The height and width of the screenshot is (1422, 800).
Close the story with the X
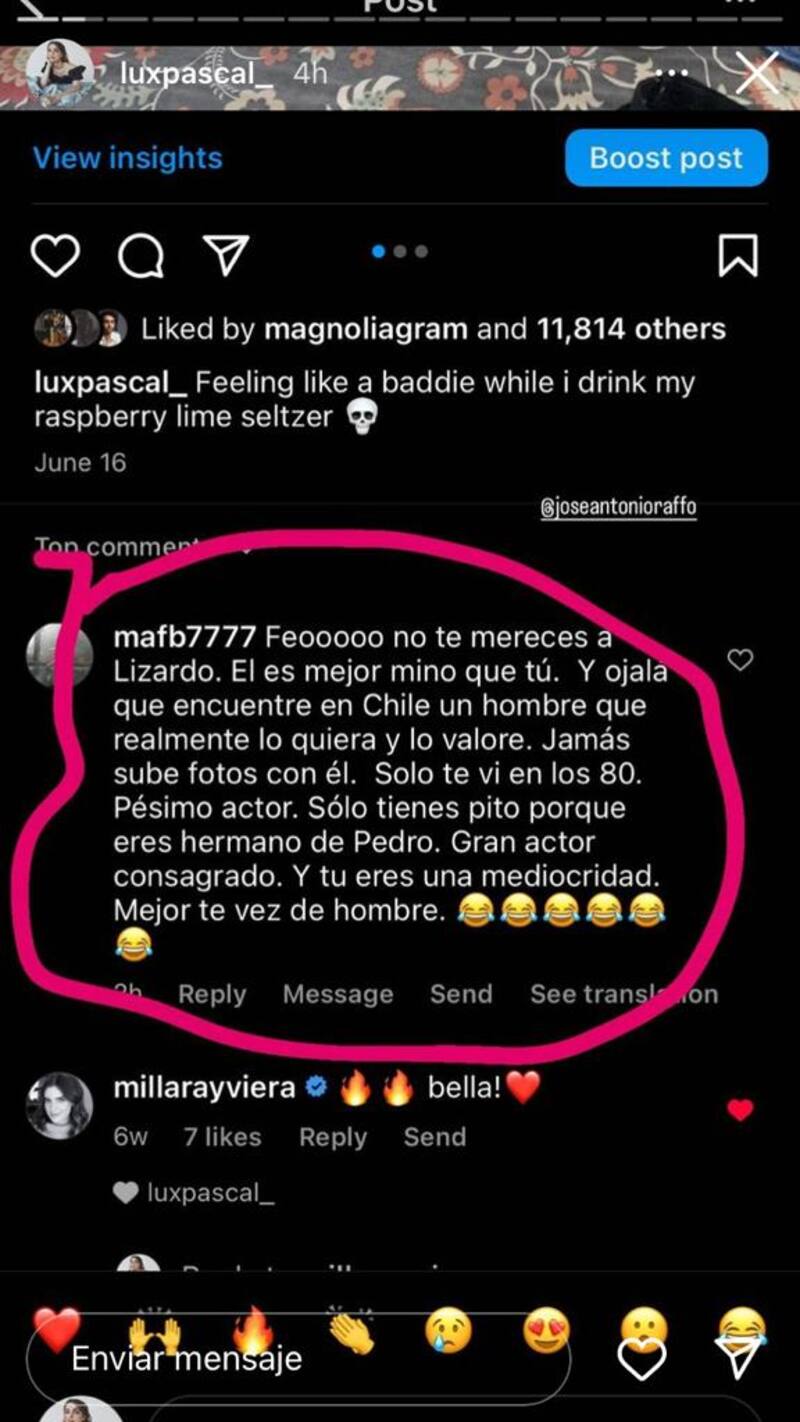point(756,73)
